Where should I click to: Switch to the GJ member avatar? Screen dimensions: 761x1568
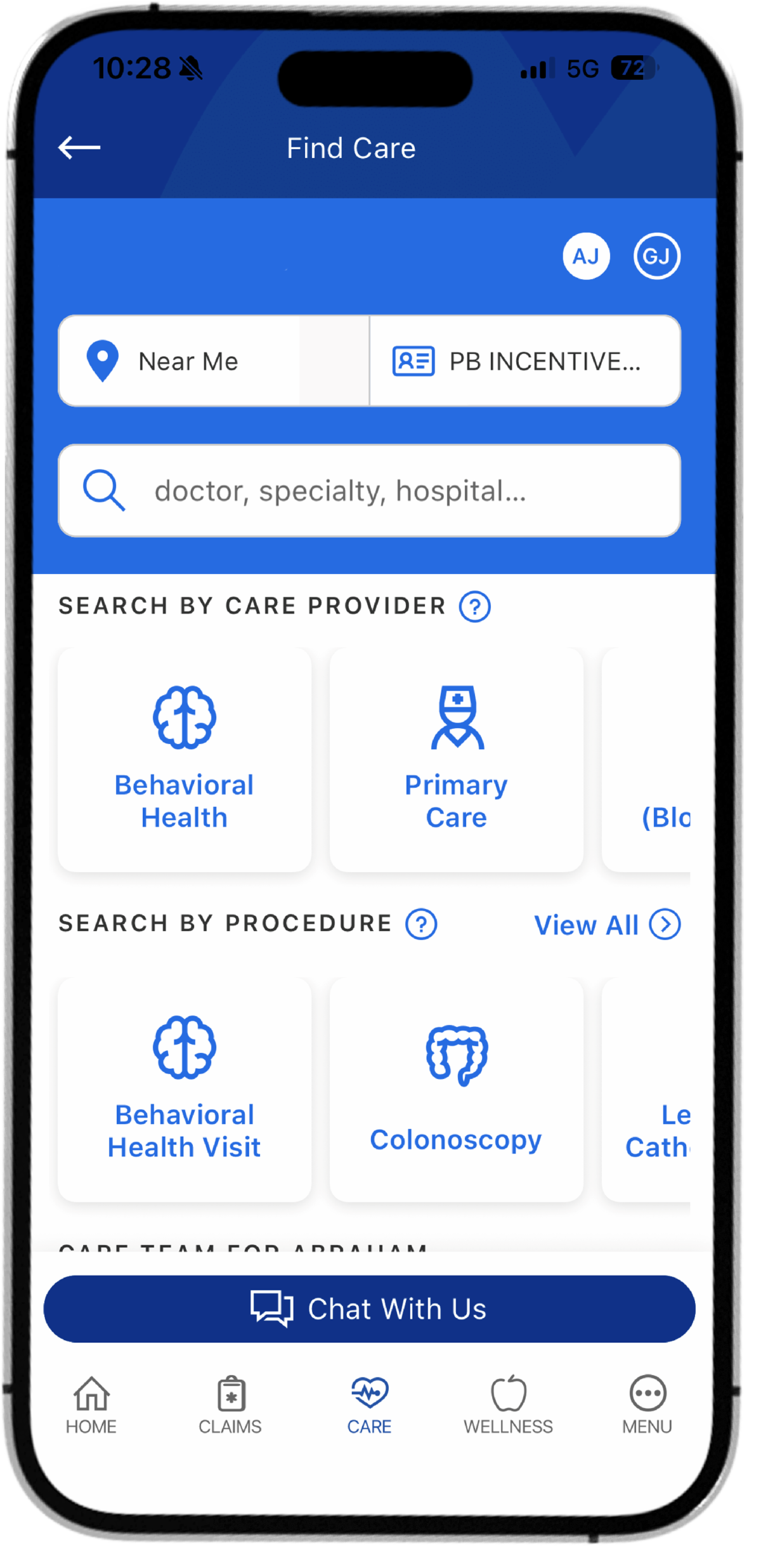[656, 256]
